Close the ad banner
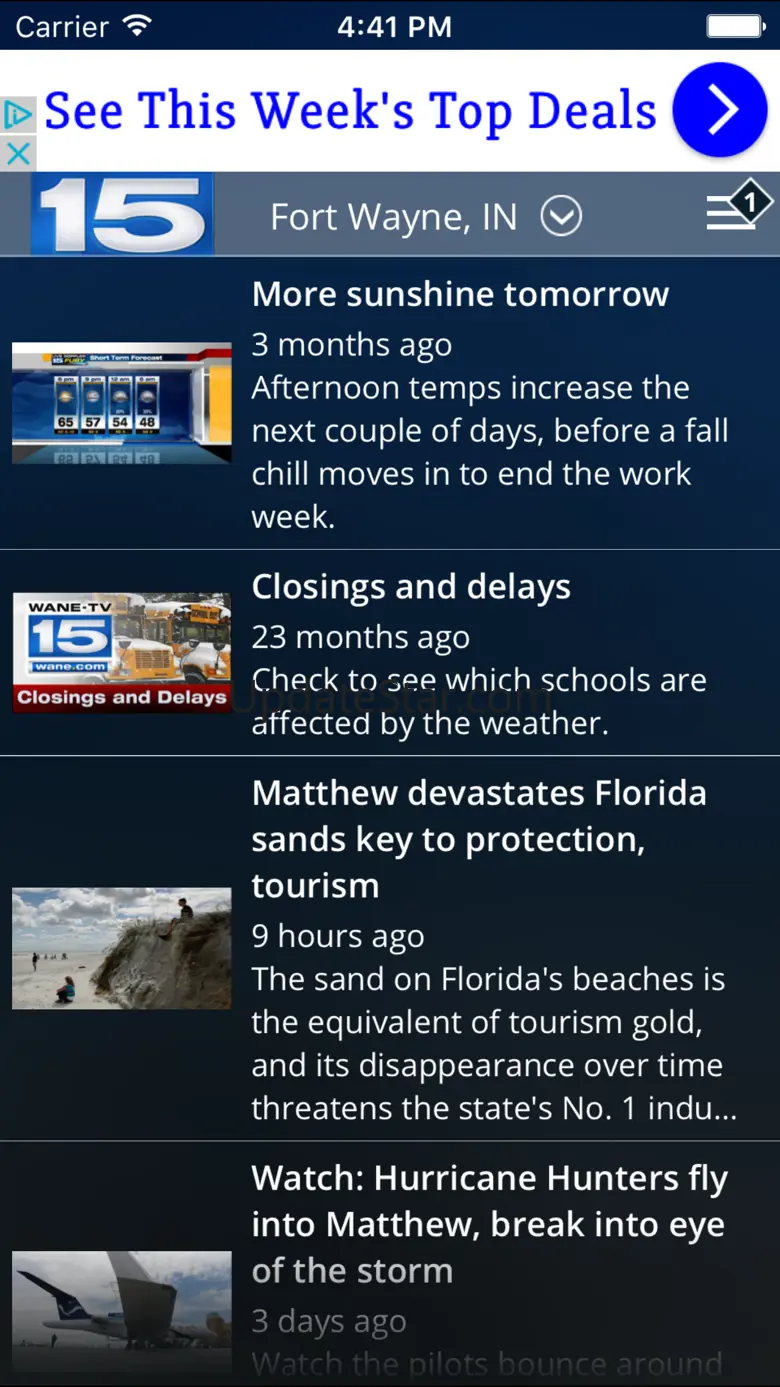 tap(18, 153)
